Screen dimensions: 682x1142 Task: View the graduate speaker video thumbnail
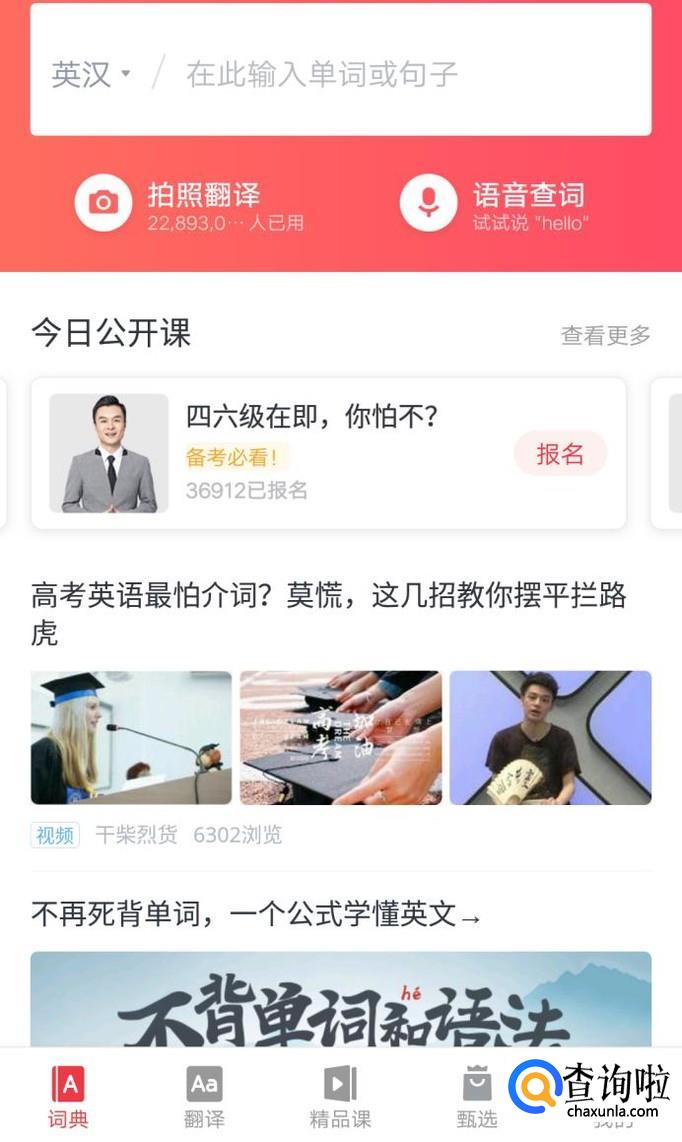pos(131,738)
